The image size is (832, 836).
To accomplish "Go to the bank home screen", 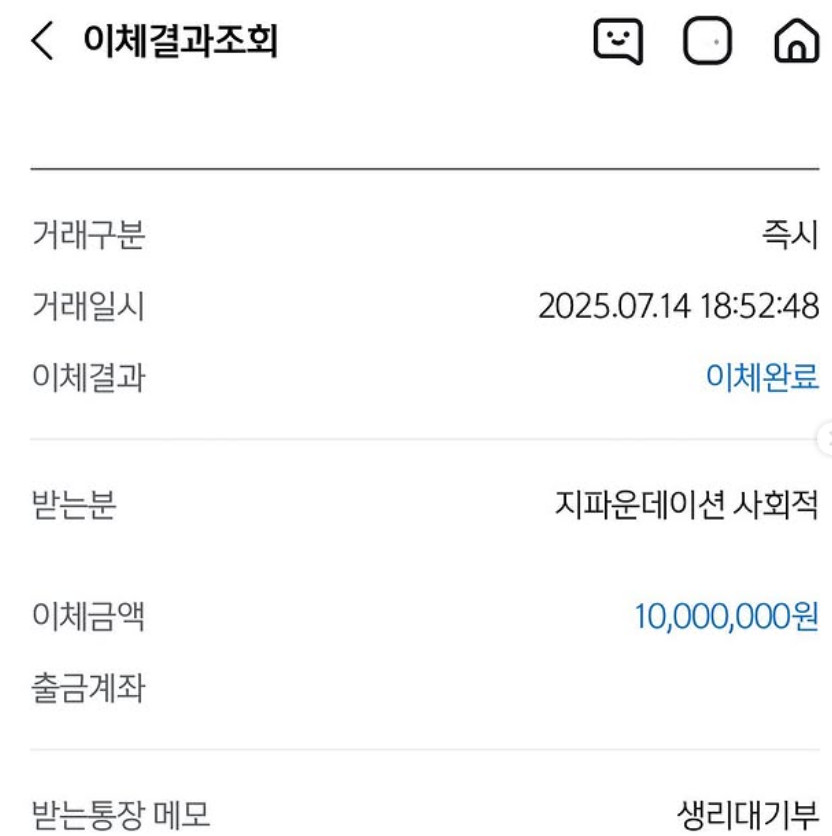I will pyautogui.click(x=796, y=42).
